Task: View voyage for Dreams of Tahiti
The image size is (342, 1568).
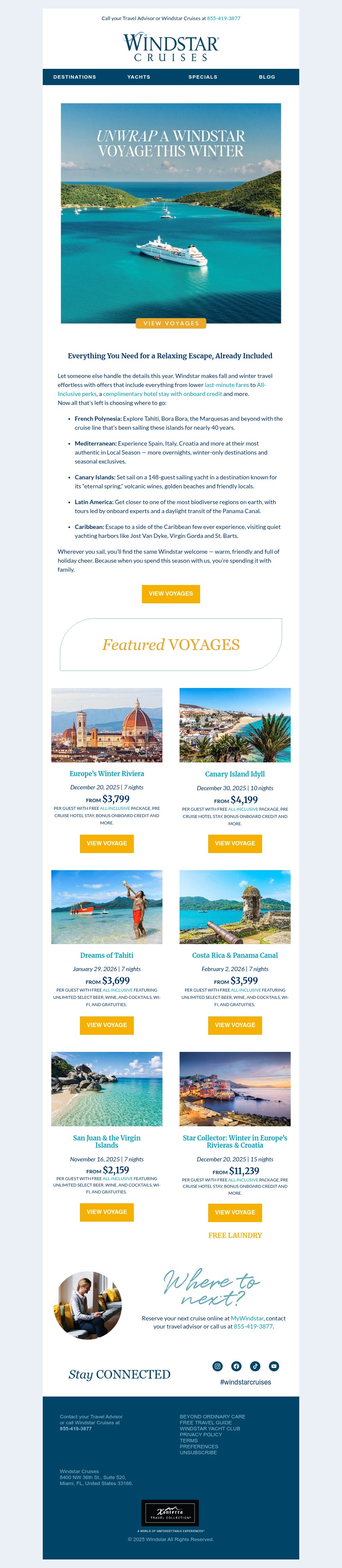Action: 106,1025
